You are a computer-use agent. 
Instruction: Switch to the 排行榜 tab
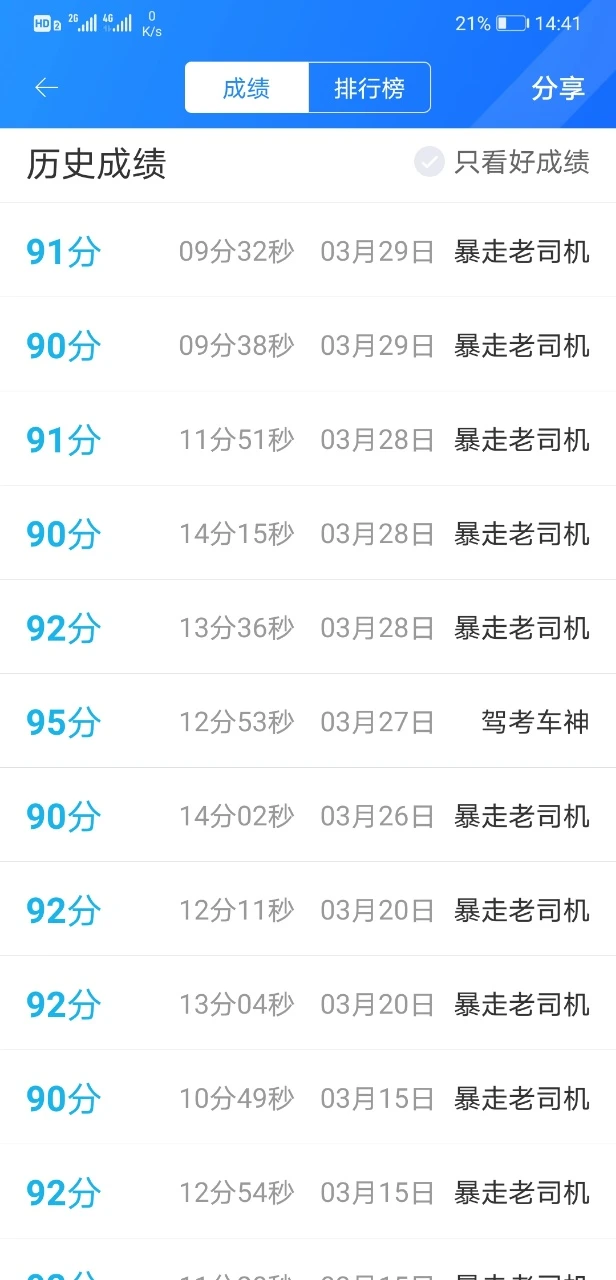pyautogui.click(x=369, y=88)
